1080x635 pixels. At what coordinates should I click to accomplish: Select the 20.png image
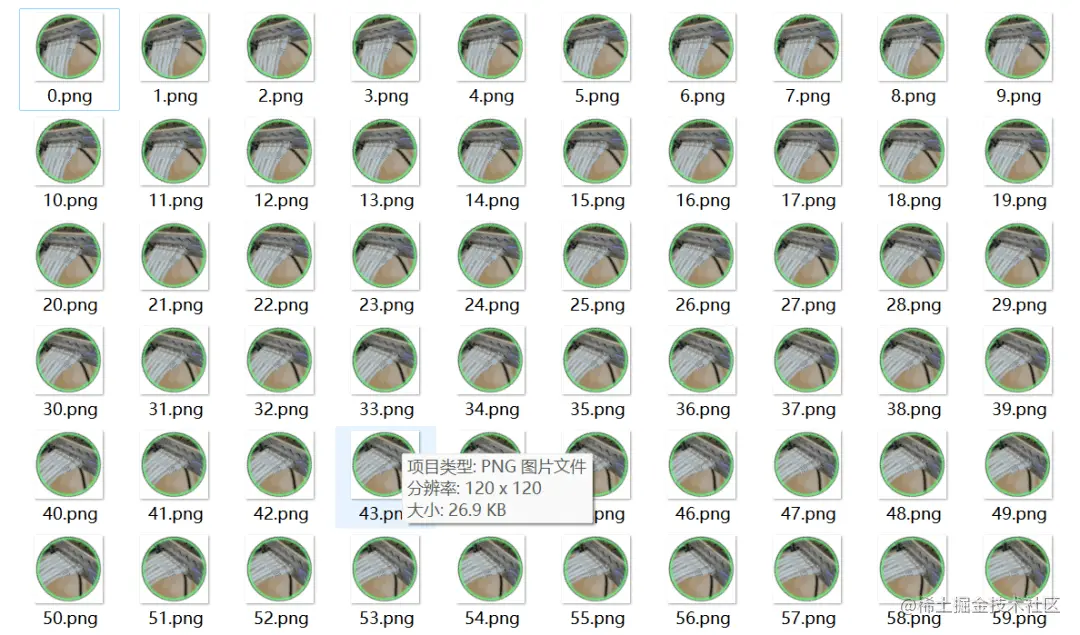[69, 257]
